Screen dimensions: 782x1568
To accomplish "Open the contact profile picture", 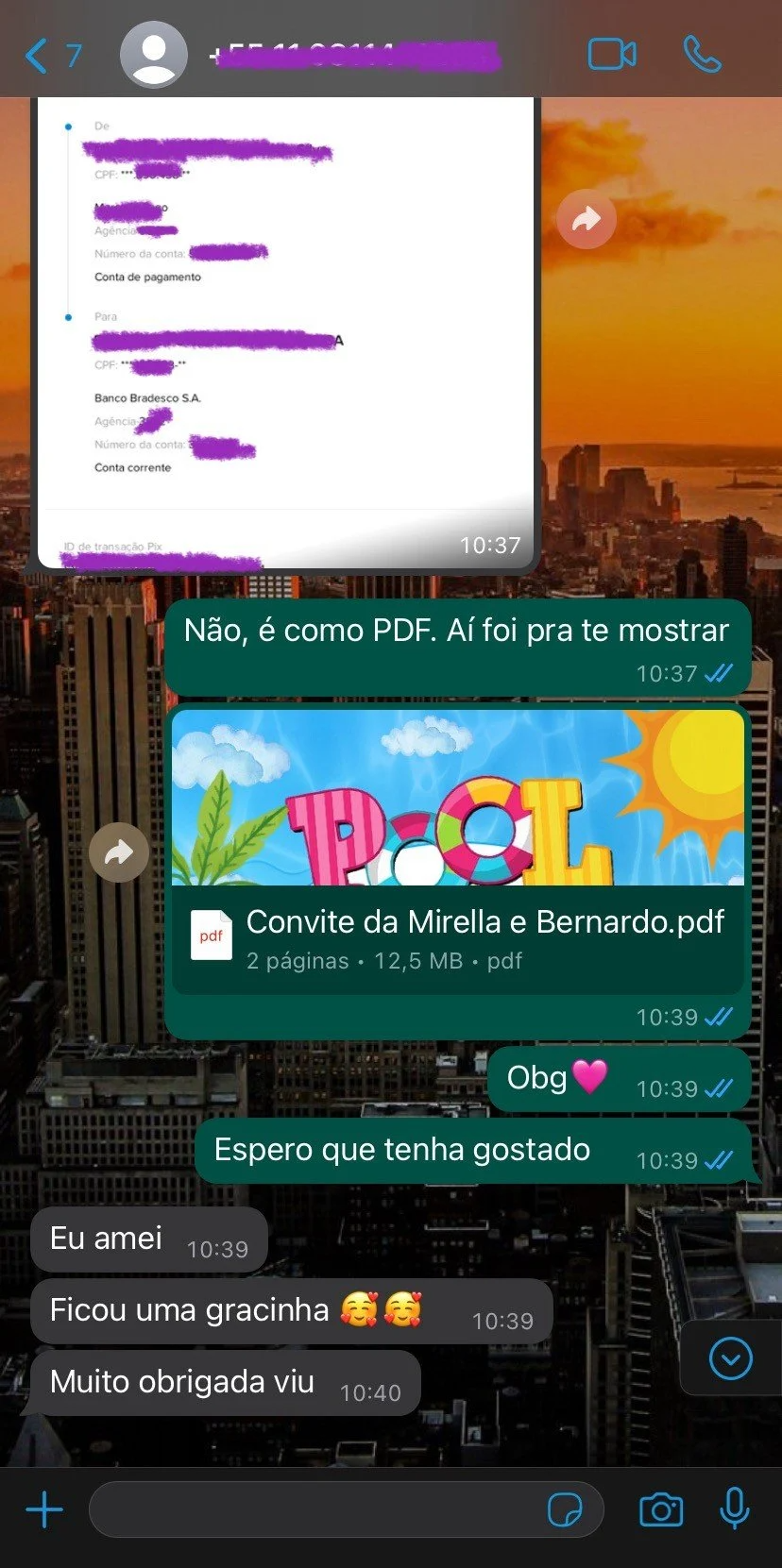I will click(x=153, y=56).
